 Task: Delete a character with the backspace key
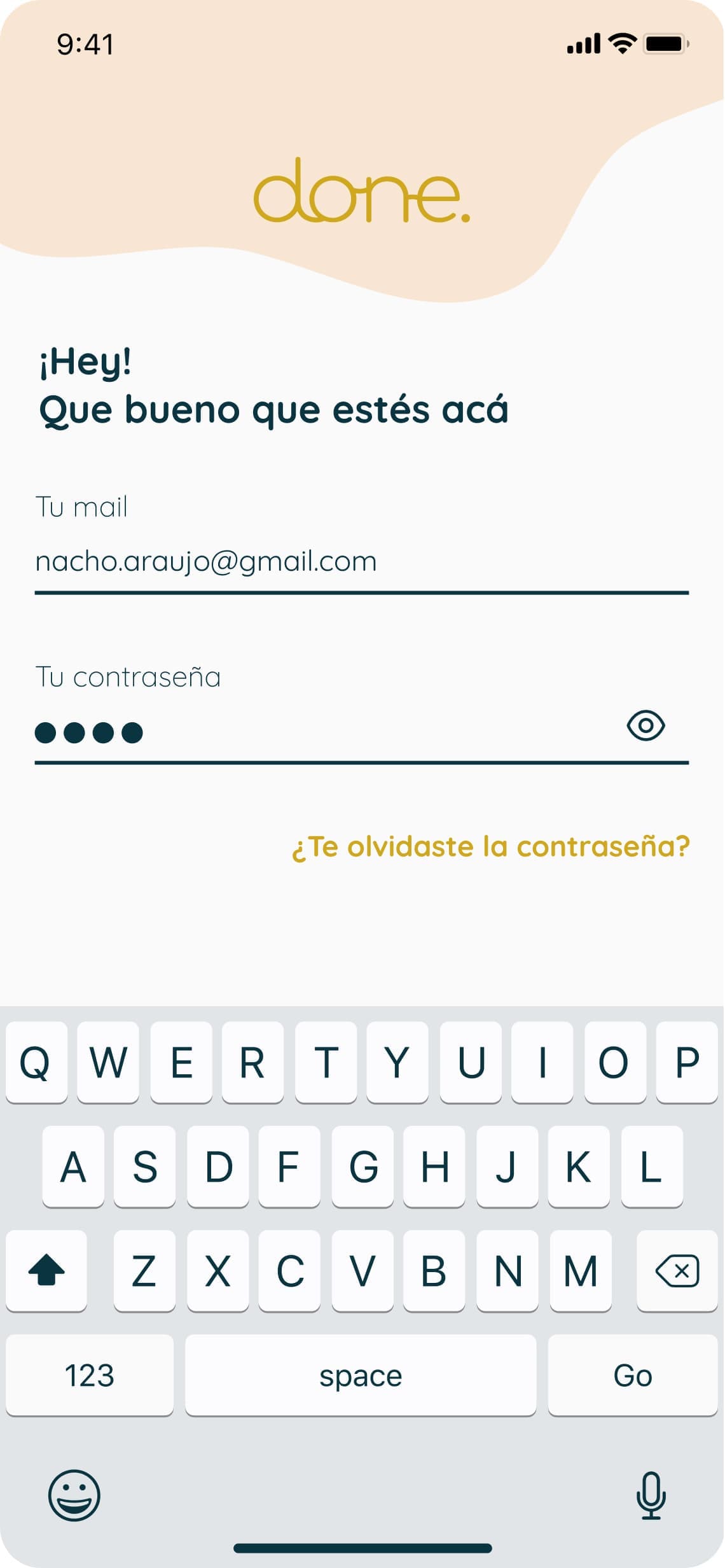point(677,1271)
